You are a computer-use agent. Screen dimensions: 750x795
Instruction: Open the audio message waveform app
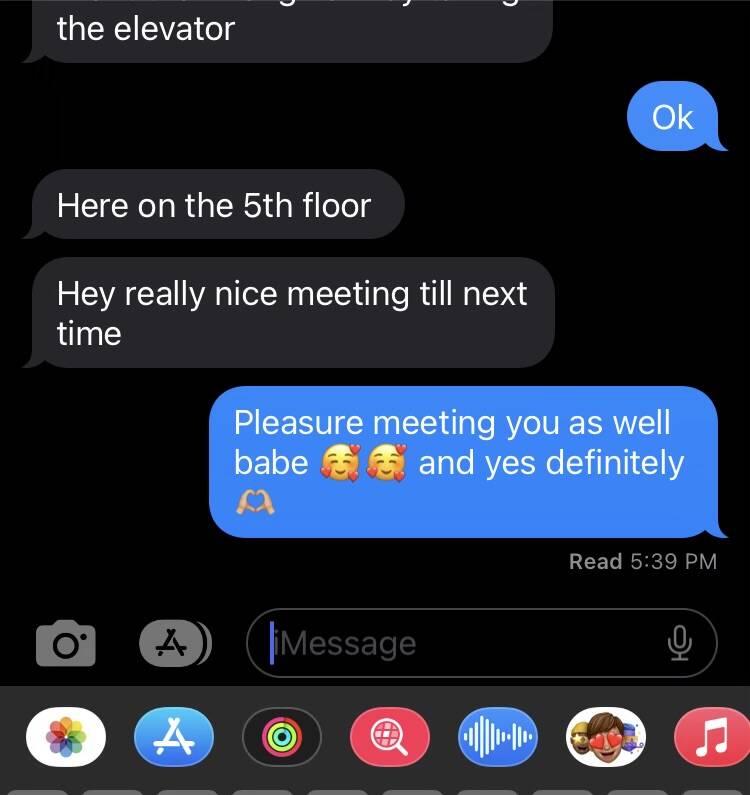pyautogui.click(x=498, y=739)
